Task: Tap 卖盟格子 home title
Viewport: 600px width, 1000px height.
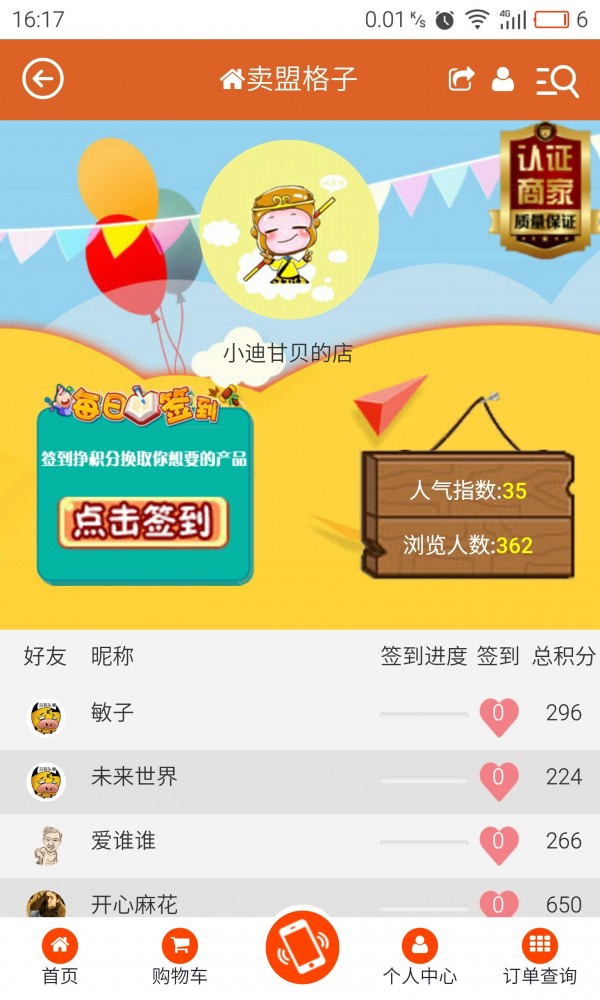Action: 289,79
